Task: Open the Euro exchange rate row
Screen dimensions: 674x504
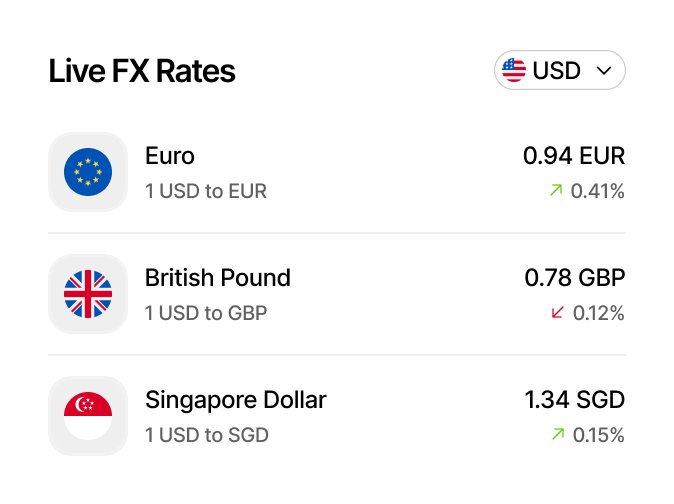Action: point(336,172)
